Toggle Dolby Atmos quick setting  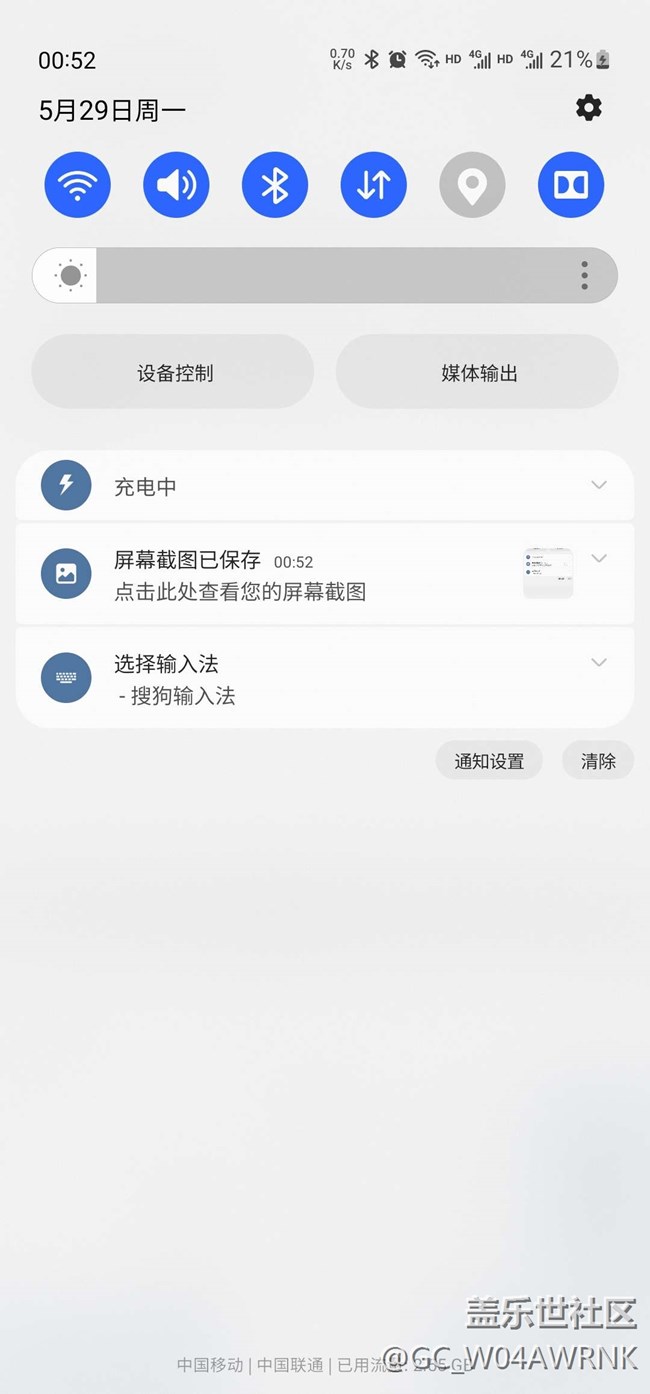coord(571,185)
